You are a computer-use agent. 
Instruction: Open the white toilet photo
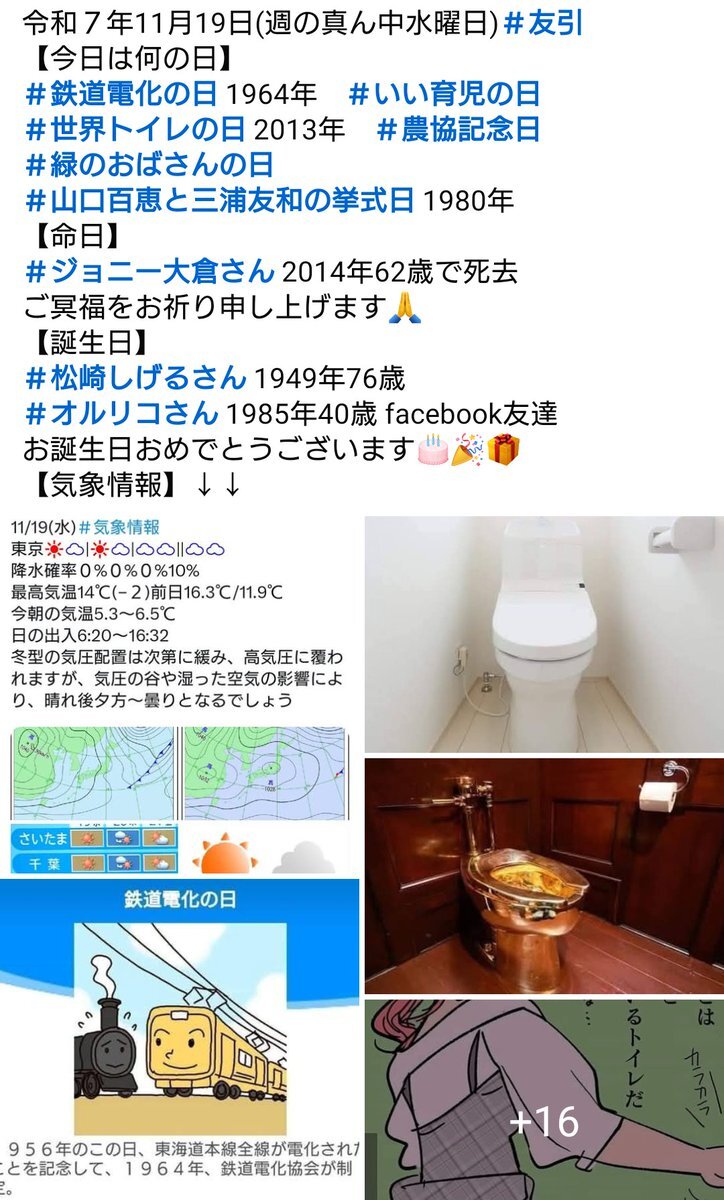click(x=544, y=634)
